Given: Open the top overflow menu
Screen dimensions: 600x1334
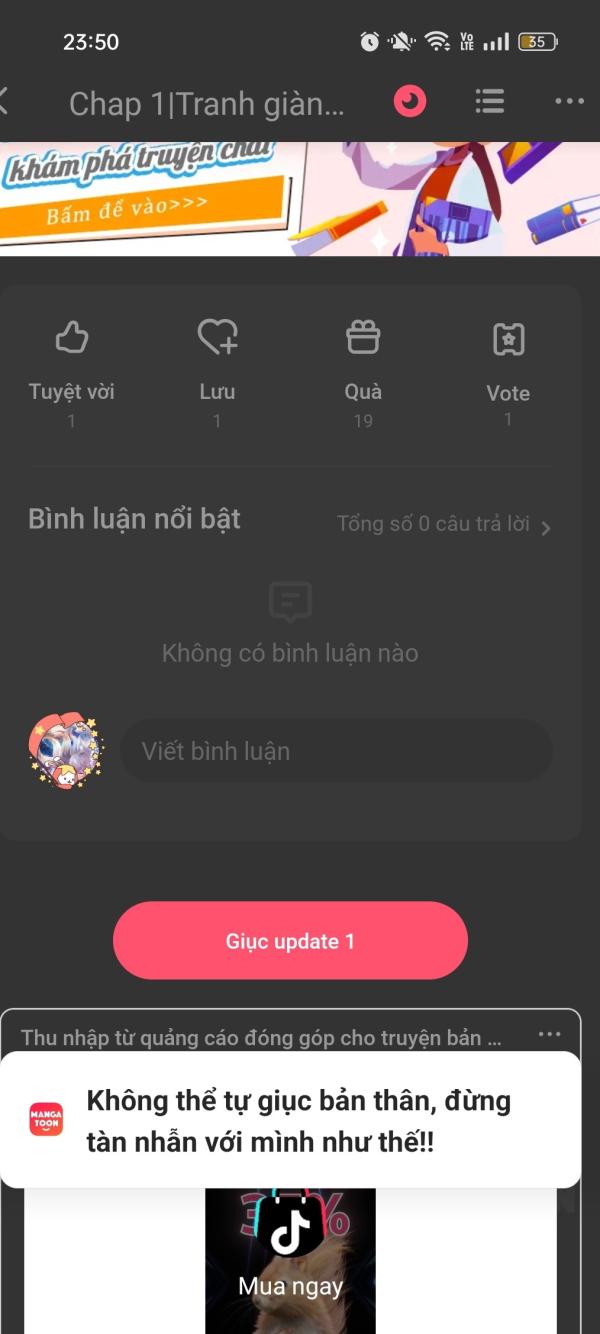Looking at the screenshot, I should pyautogui.click(x=569, y=101).
